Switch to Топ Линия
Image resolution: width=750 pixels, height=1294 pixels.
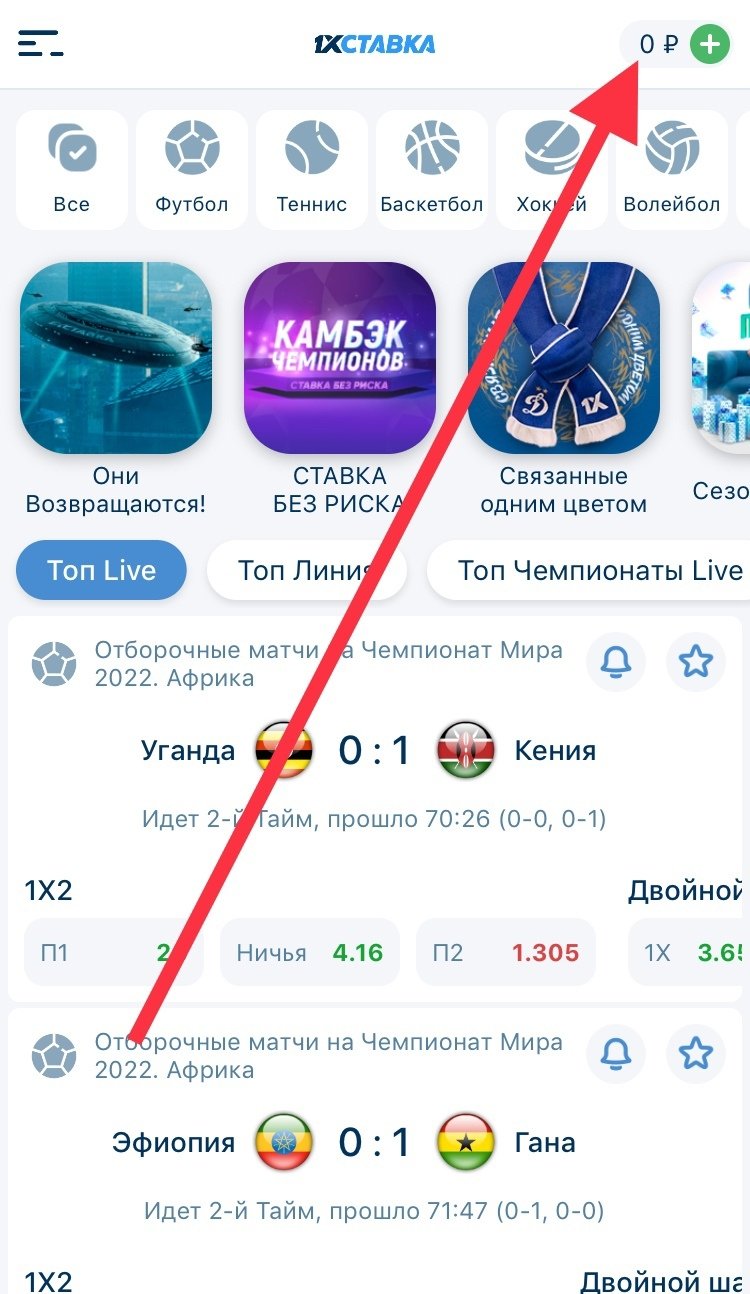306,571
